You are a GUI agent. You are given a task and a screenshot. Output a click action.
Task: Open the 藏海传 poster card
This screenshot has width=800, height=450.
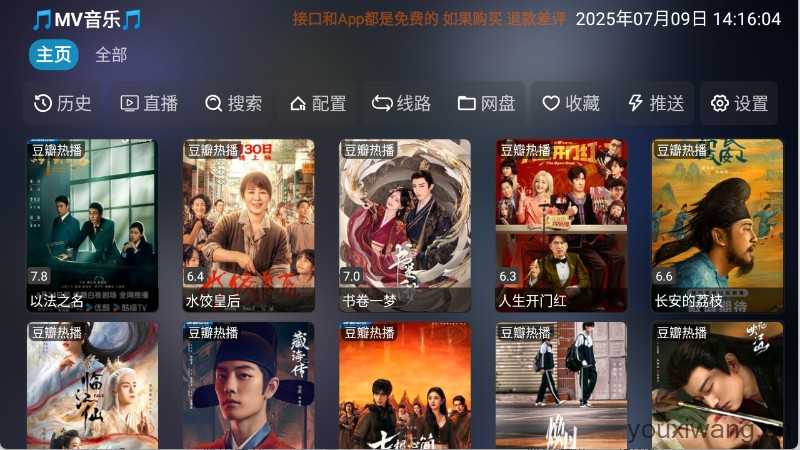tap(248, 385)
